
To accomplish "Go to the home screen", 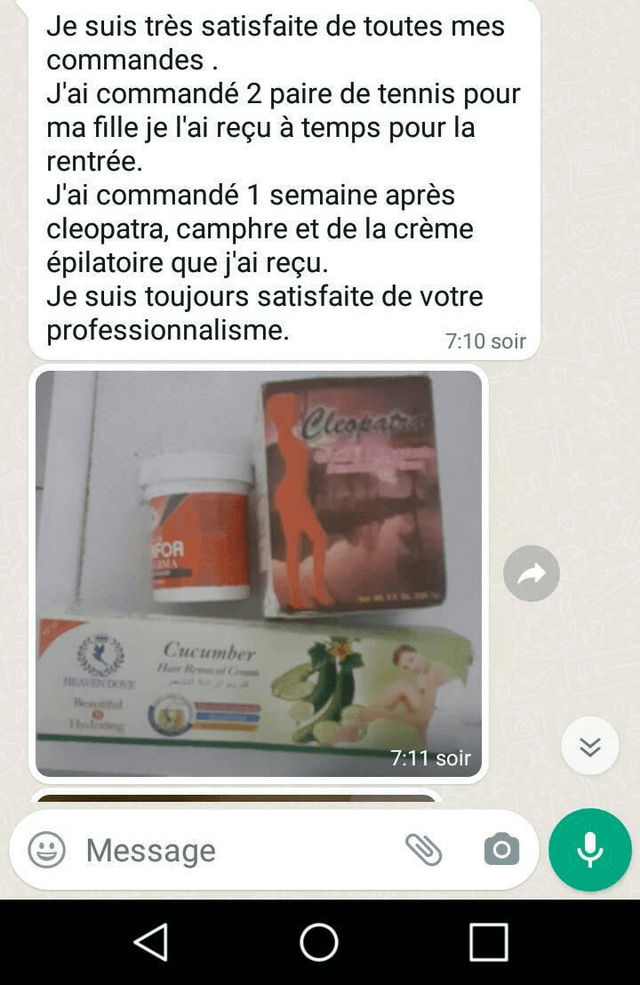I will click(x=319, y=942).
